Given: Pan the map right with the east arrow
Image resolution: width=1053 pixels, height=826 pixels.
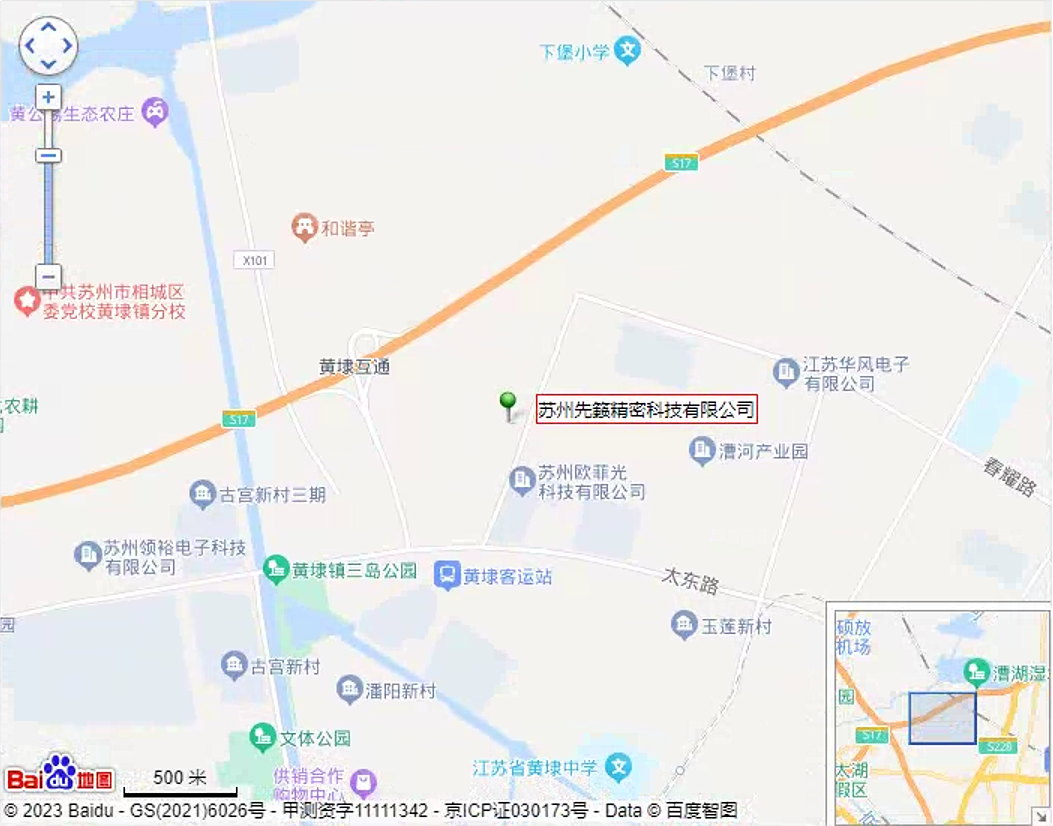Looking at the screenshot, I should coord(68,46).
